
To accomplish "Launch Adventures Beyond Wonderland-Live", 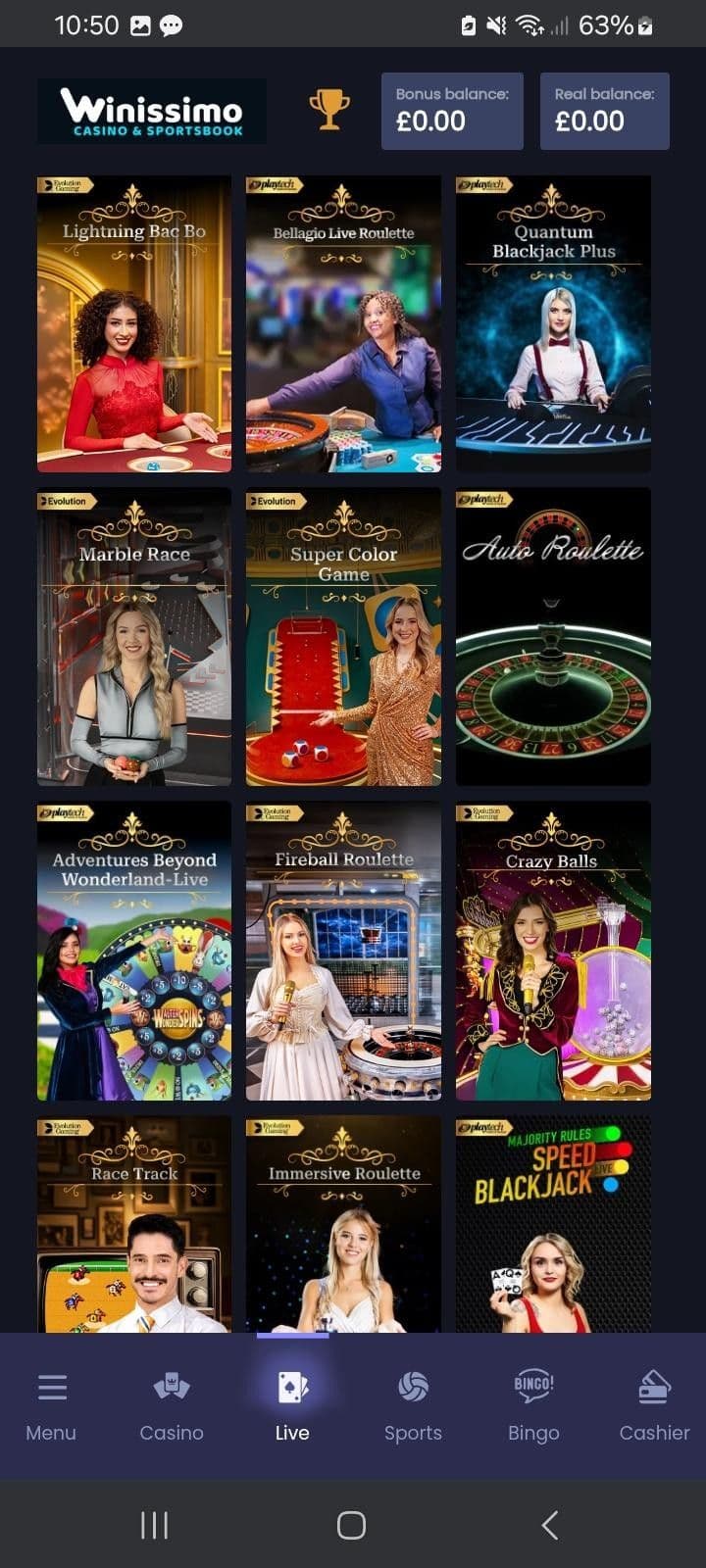I will 133,951.
